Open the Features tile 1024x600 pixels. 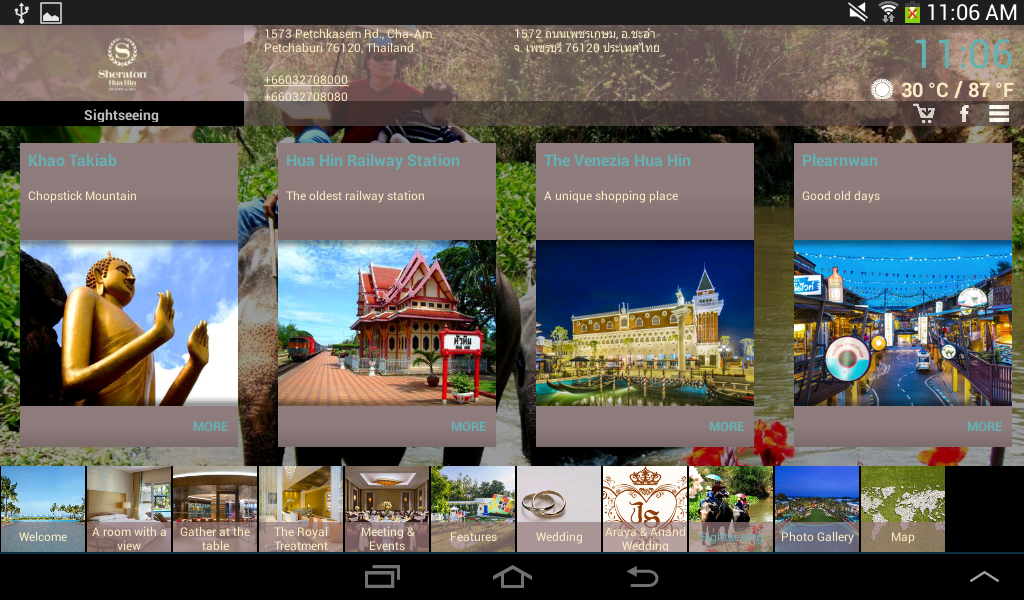point(473,509)
